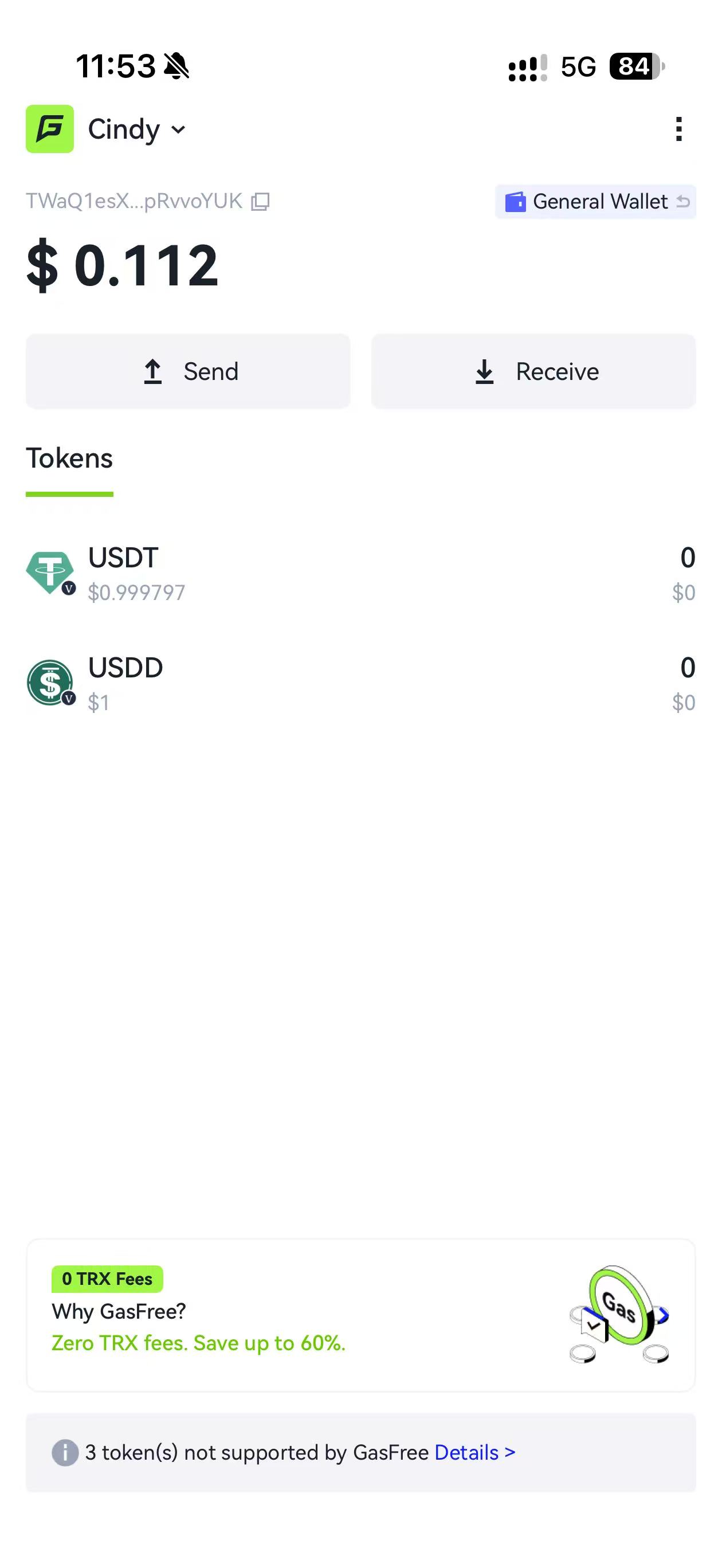
Task: Open the USDT token row
Action: pos(361,574)
